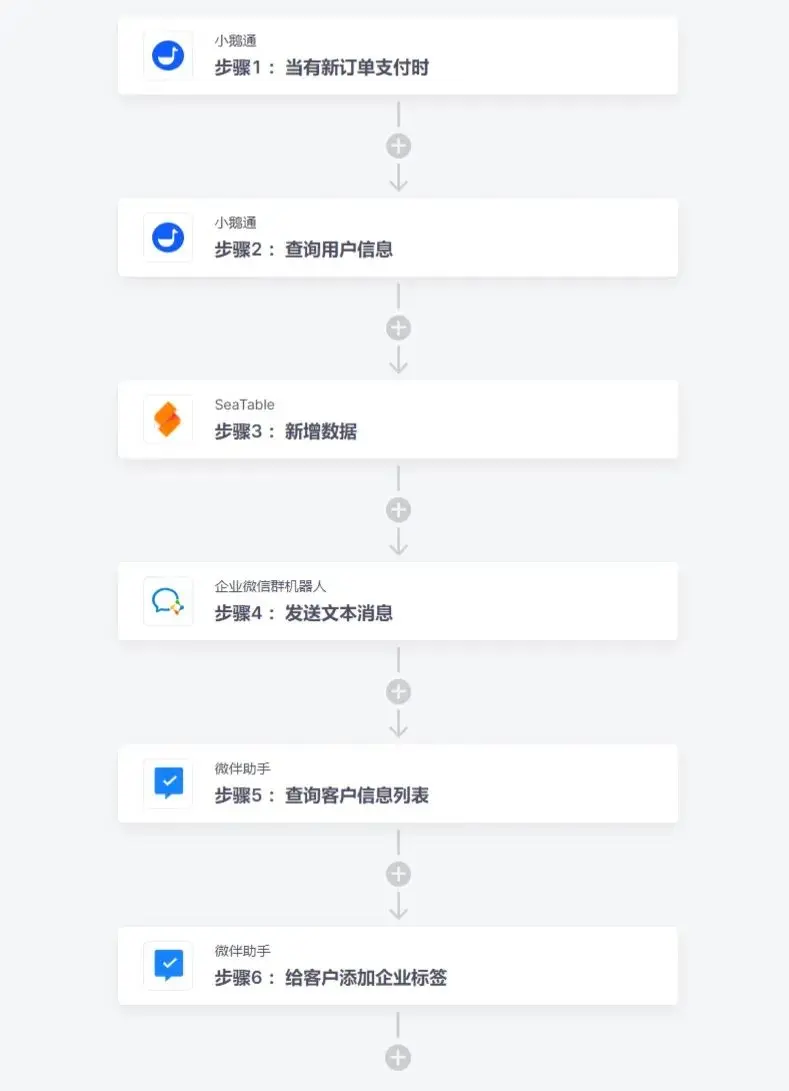
Task: Select the 小鹅通 icon on step 2
Action: point(167,238)
